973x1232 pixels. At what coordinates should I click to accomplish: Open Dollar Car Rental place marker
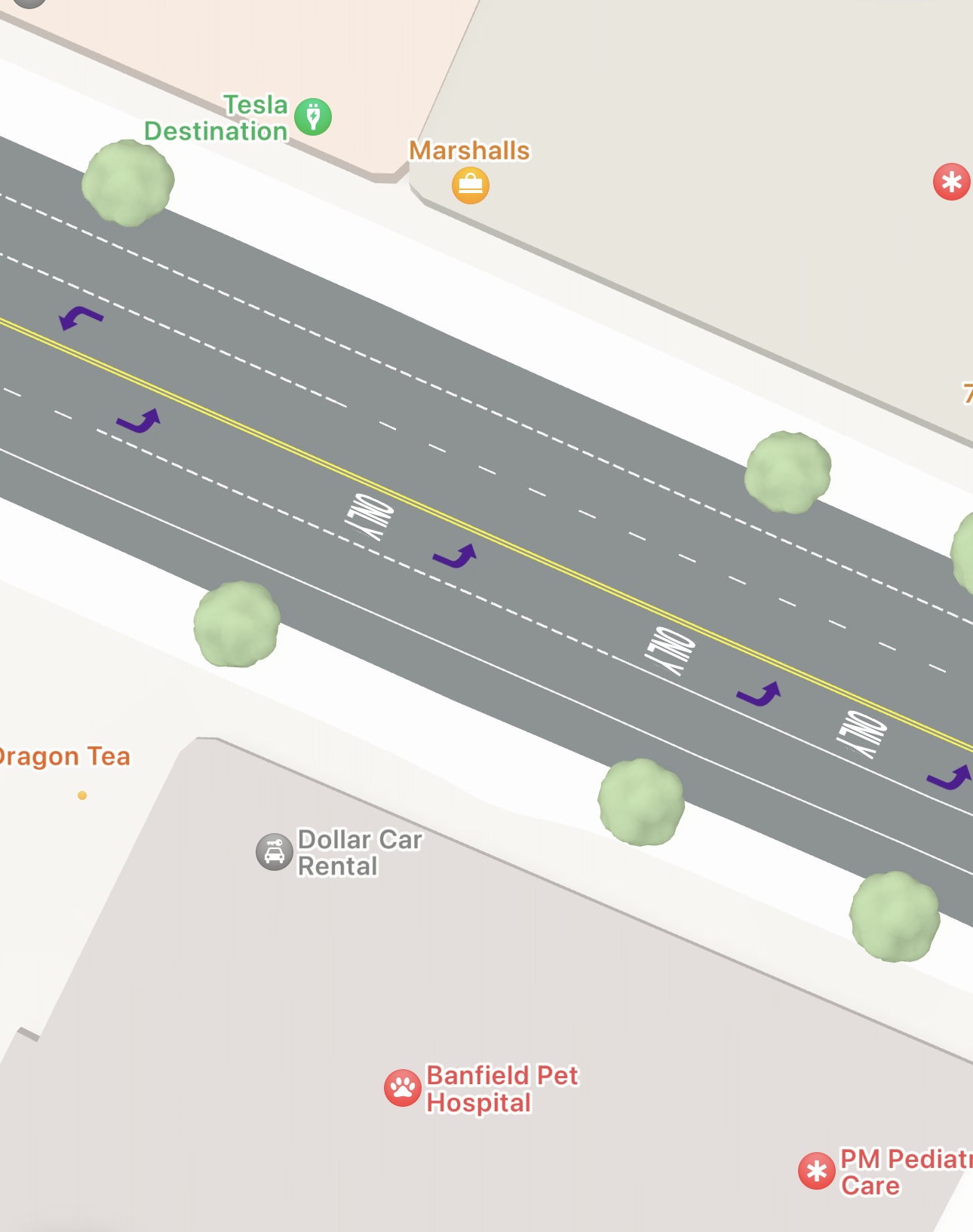(274, 853)
